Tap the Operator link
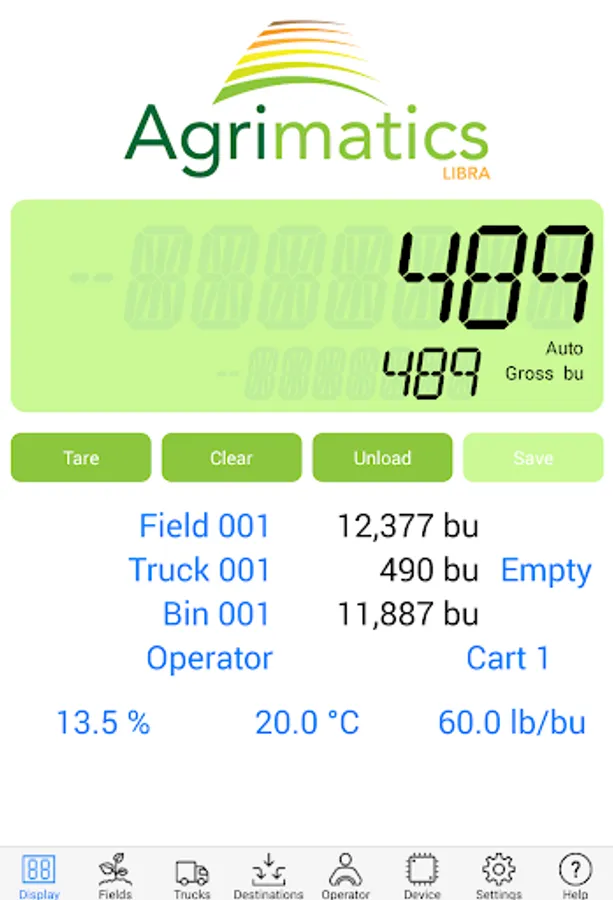 (x=209, y=658)
